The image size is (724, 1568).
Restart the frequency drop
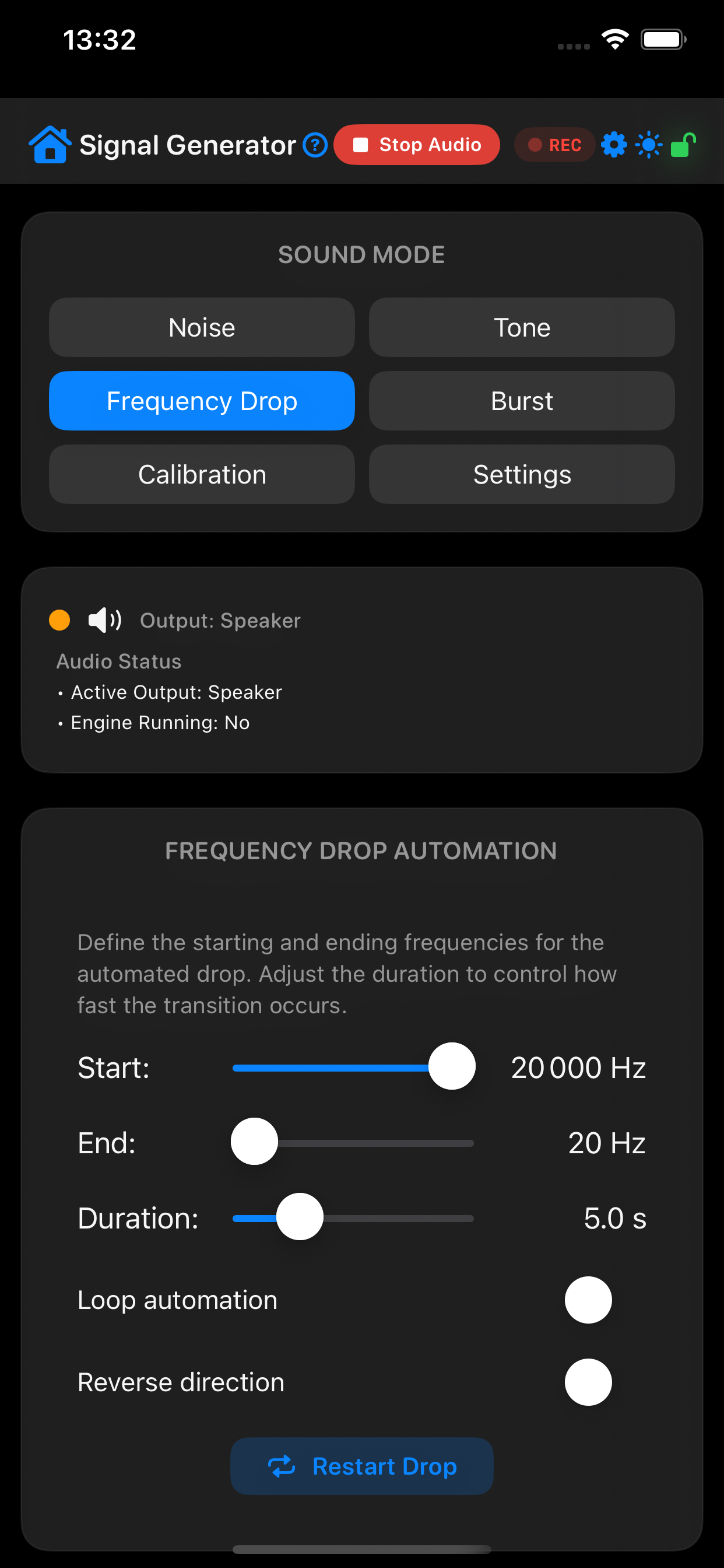pyautogui.click(x=362, y=1466)
